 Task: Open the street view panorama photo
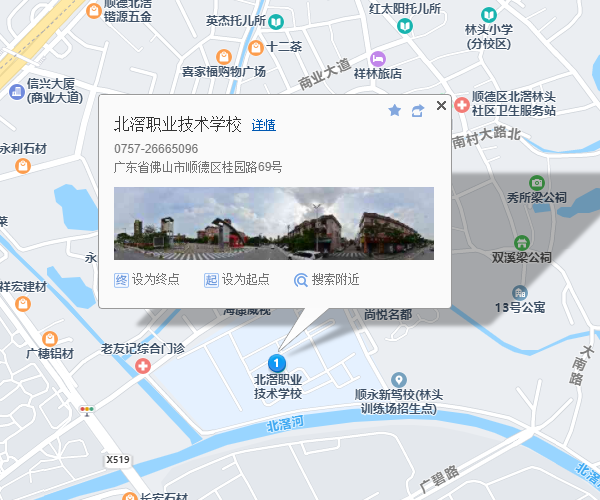click(274, 223)
